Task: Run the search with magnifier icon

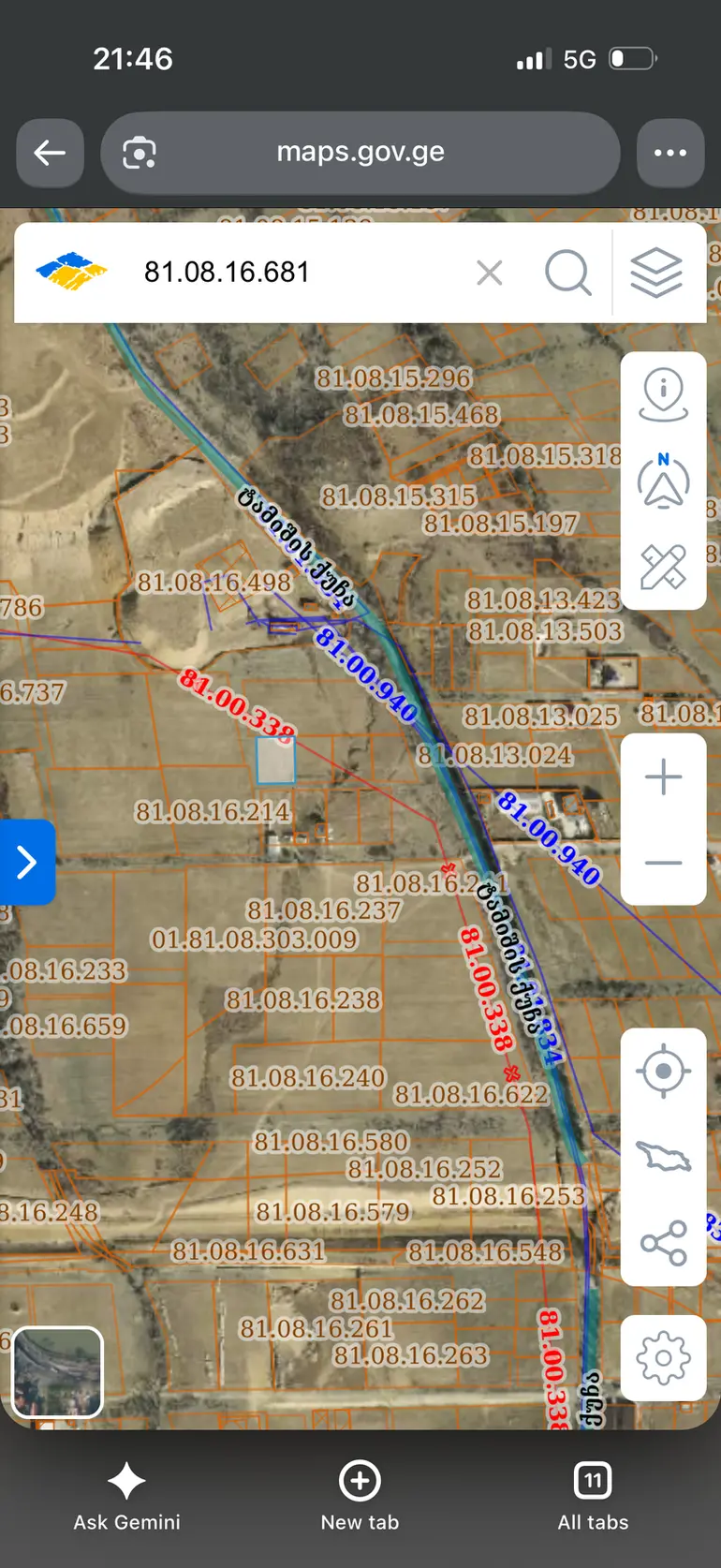Action: tap(568, 273)
